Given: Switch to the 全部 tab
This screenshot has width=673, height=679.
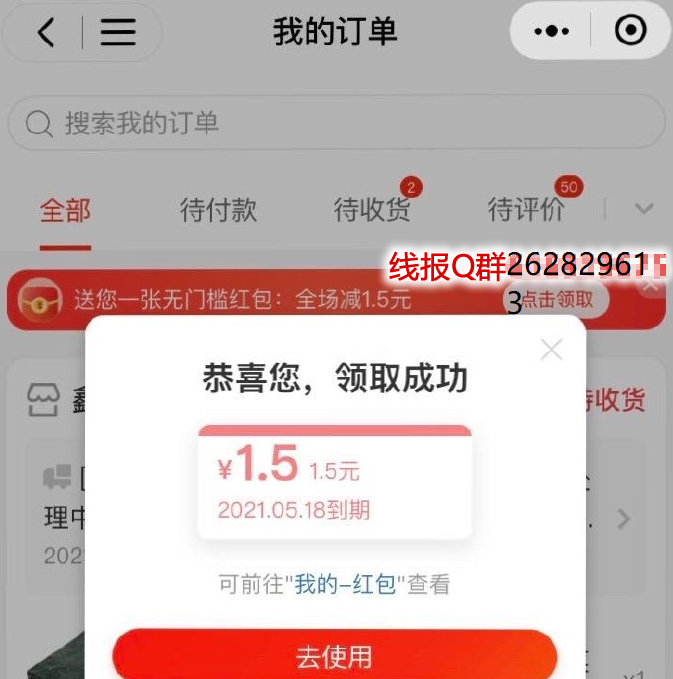Looking at the screenshot, I should coord(65,210).
